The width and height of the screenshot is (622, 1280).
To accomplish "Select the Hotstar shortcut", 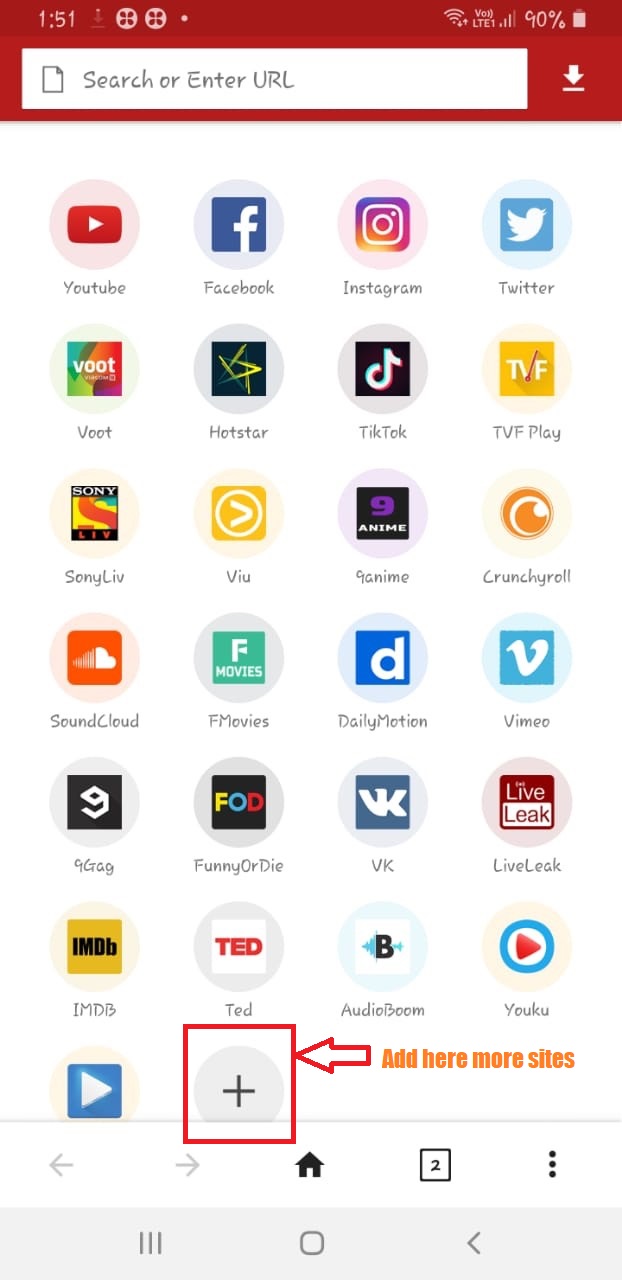I will tap(238, 370).
